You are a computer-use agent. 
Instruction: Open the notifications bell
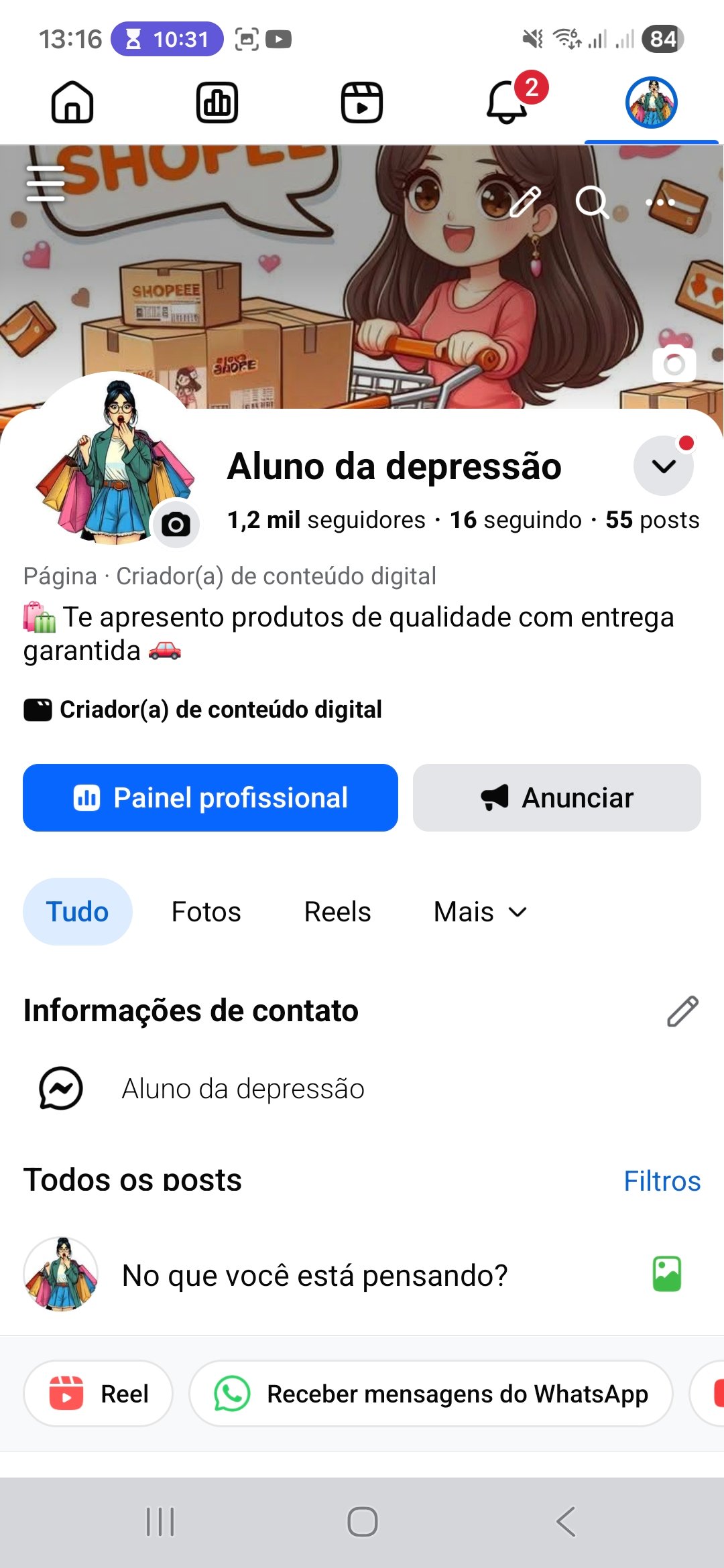507,103
